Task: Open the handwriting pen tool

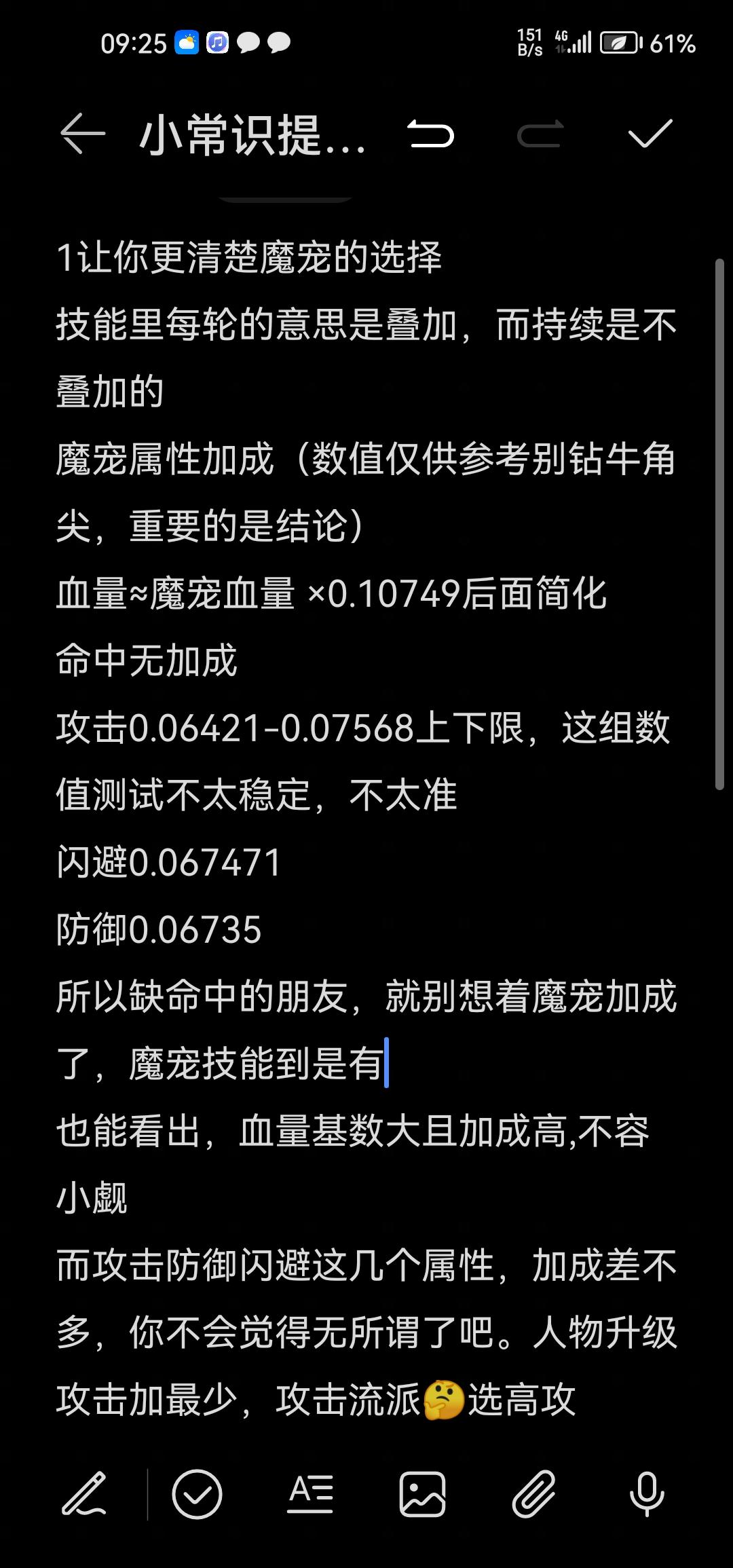Action: [x=86, y=1493]
